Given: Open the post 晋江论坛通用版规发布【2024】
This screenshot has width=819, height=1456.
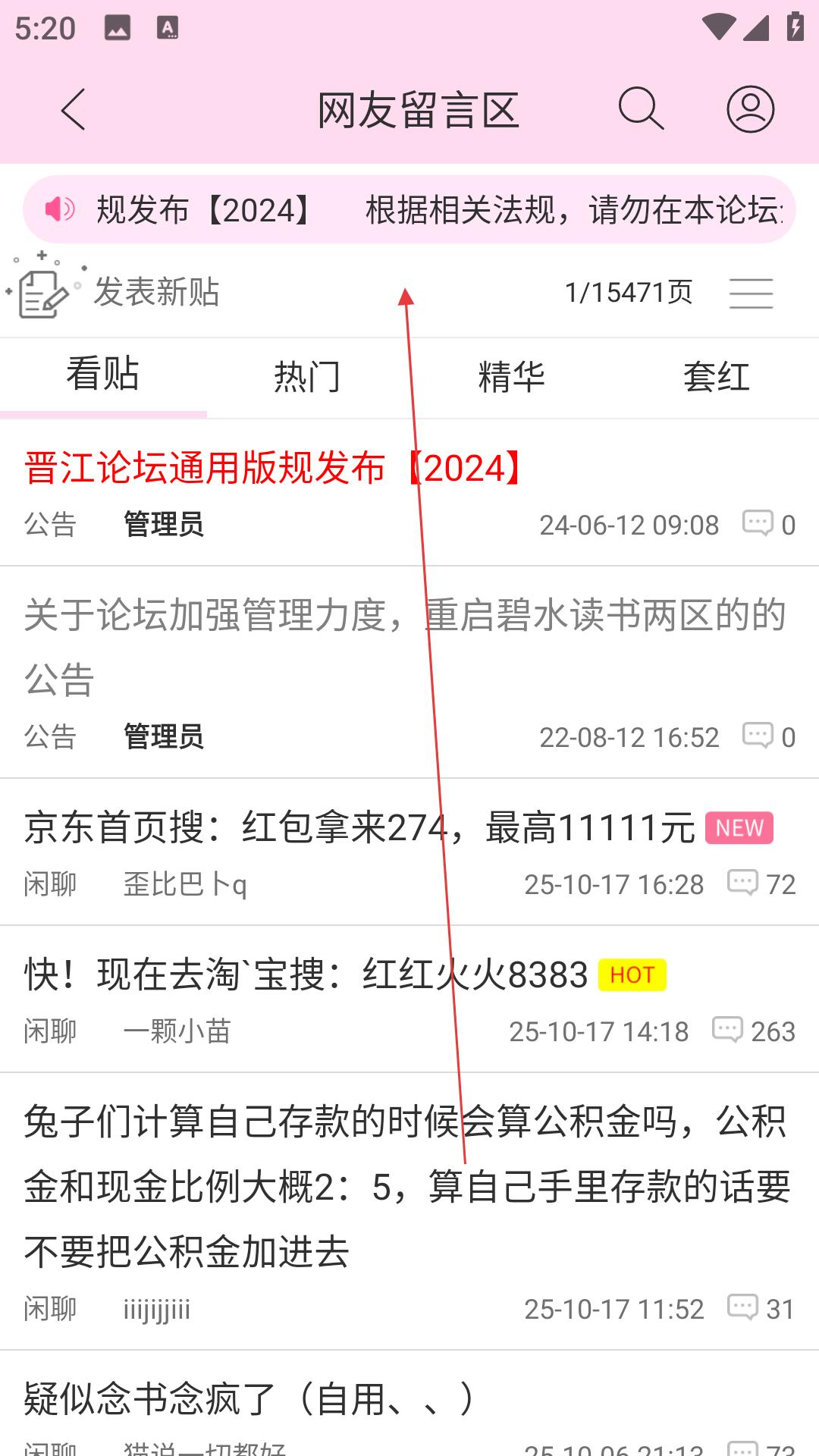Looking at the screenshot, I should (x=273, y=469).
